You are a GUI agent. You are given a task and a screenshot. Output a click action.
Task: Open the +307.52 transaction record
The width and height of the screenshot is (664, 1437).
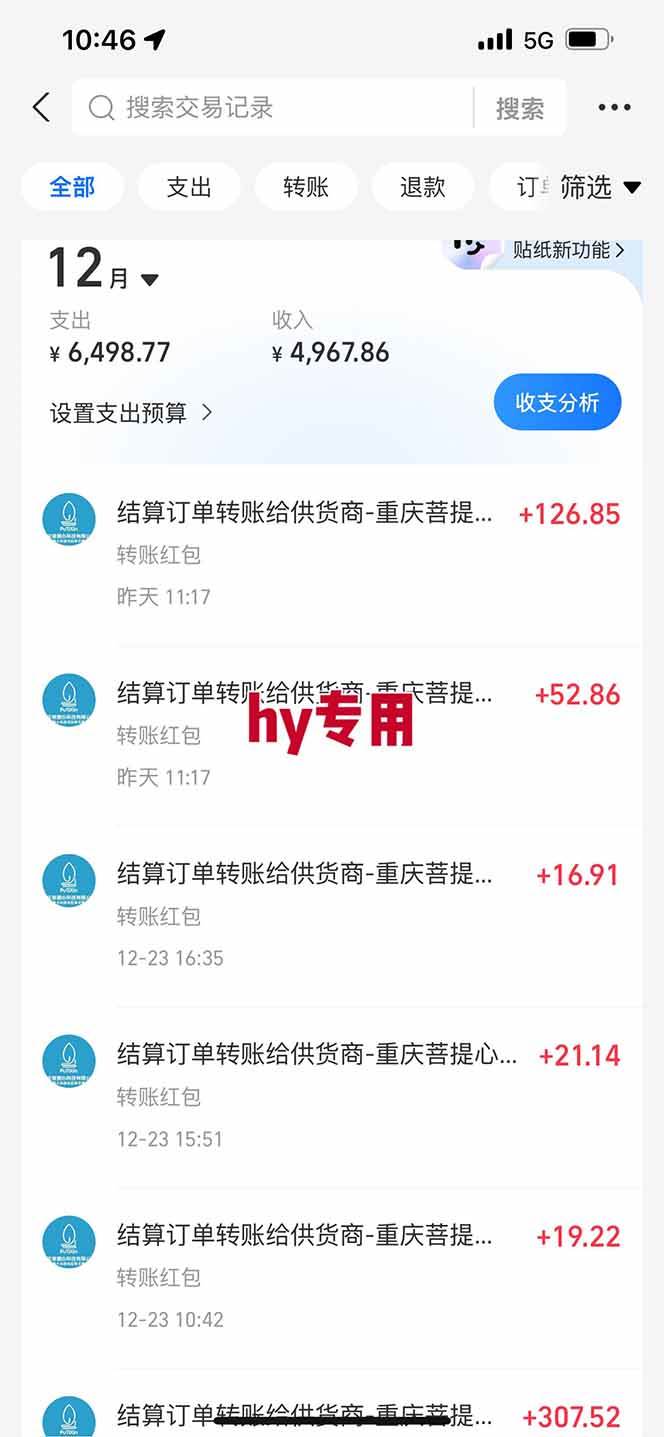tap(330, 1414)
